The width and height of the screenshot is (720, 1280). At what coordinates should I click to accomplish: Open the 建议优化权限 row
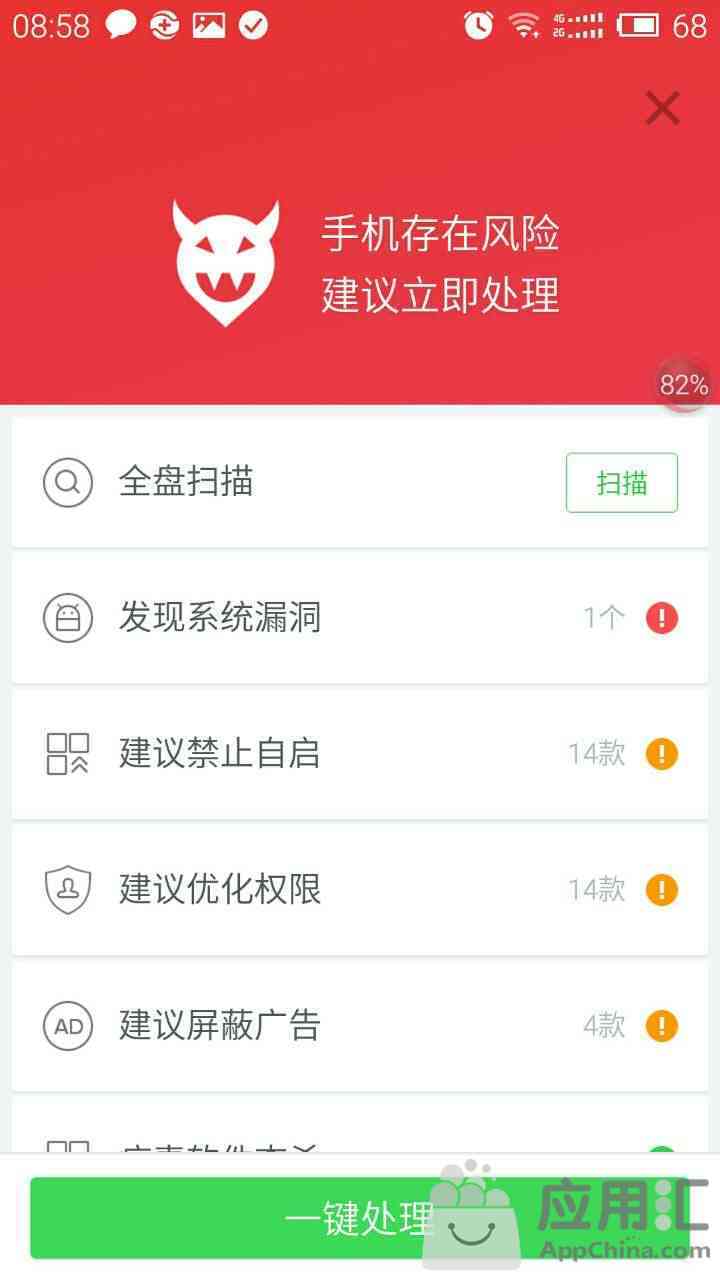[360, 889]
